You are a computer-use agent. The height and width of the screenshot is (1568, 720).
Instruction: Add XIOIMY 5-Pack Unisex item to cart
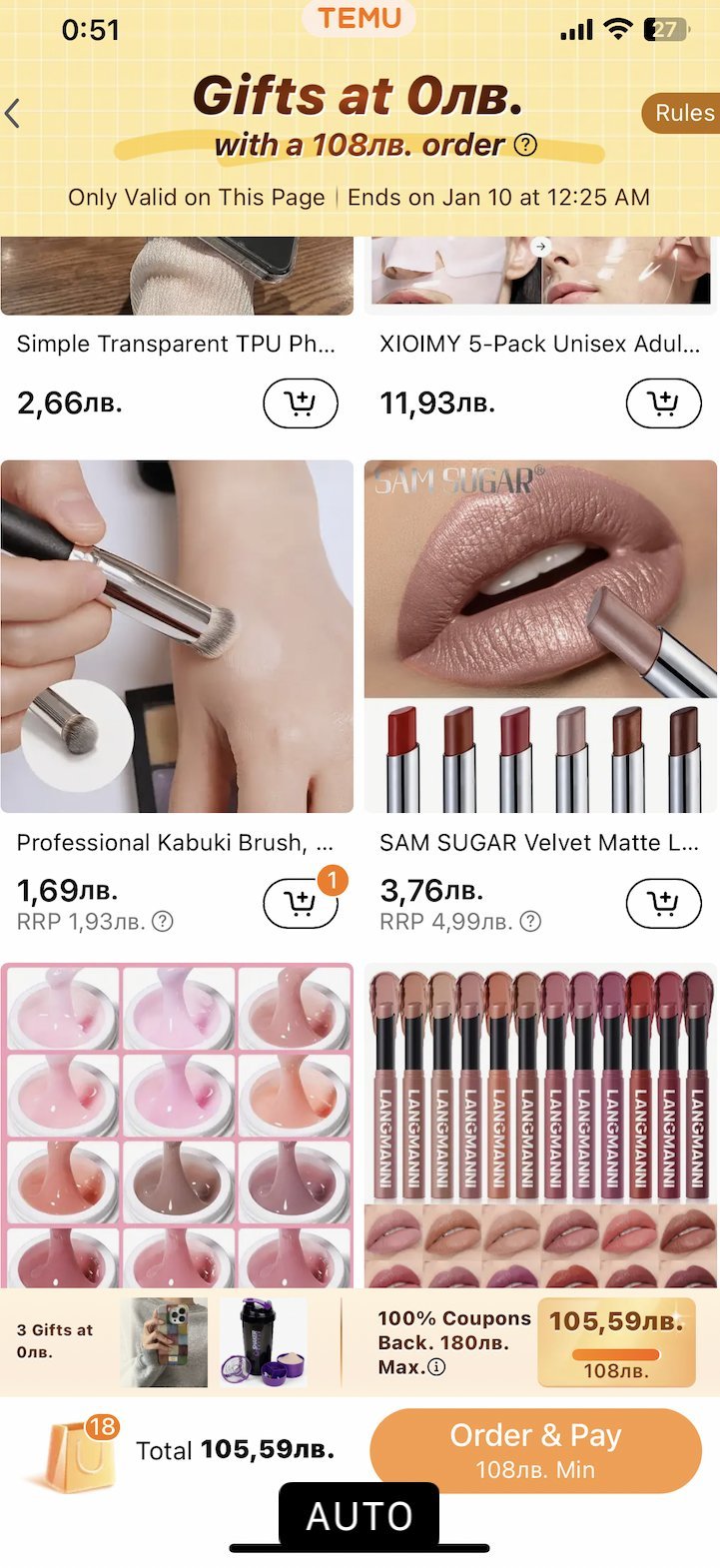(663, 403)
